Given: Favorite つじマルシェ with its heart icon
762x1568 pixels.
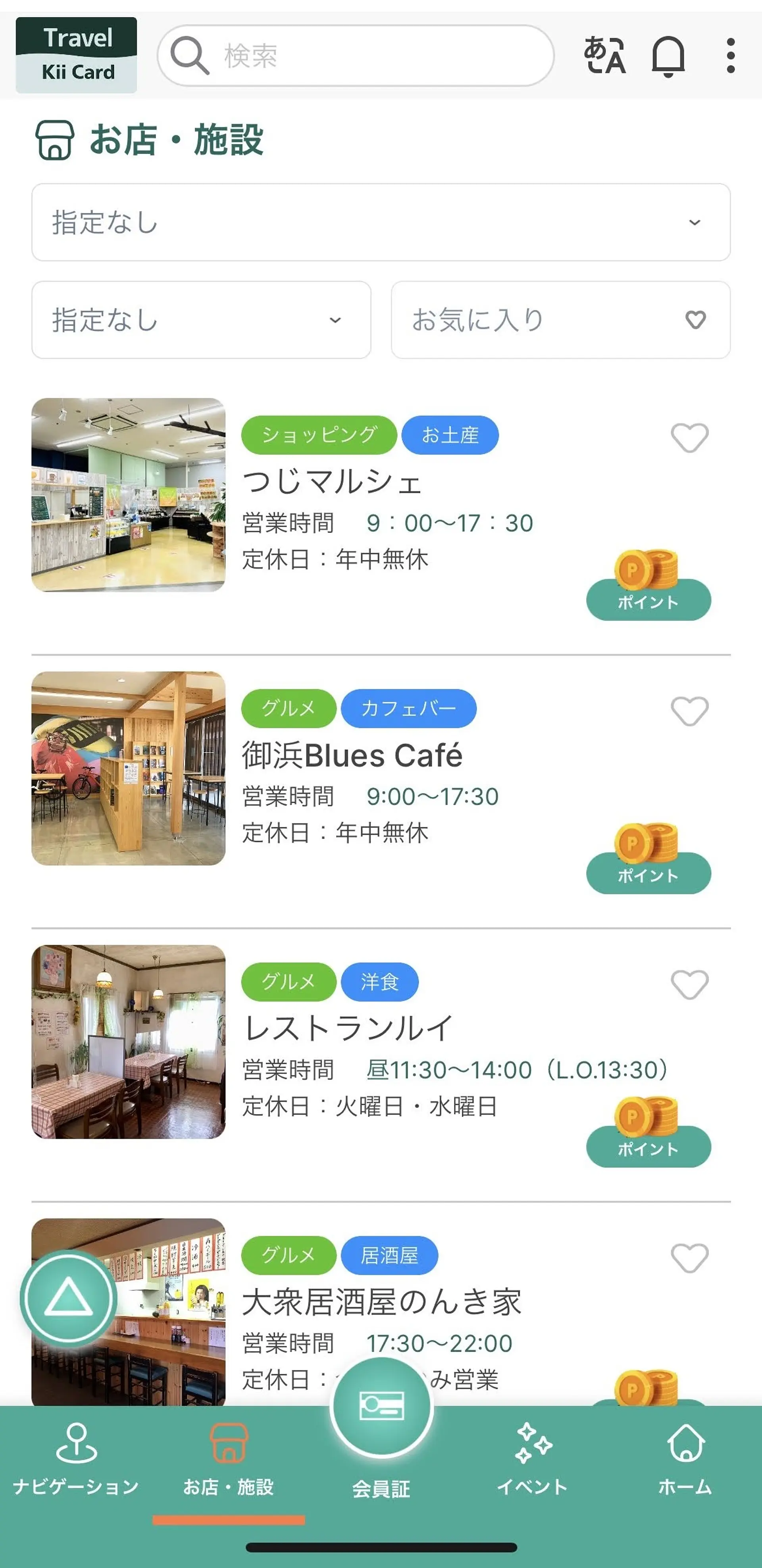Looking at the screenshot, I should pyautogui.click(x=689, y=437).
